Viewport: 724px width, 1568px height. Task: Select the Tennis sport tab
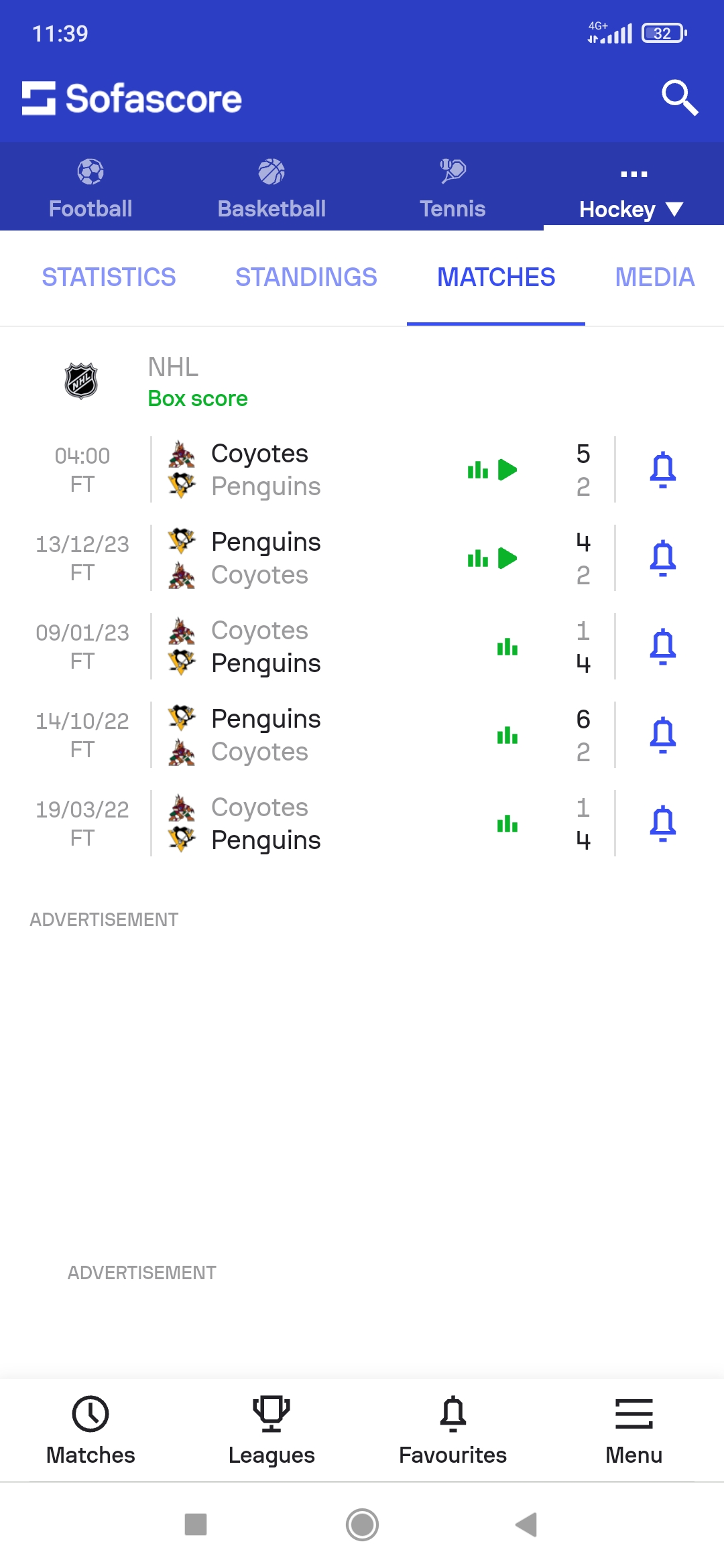coord(452,189)
